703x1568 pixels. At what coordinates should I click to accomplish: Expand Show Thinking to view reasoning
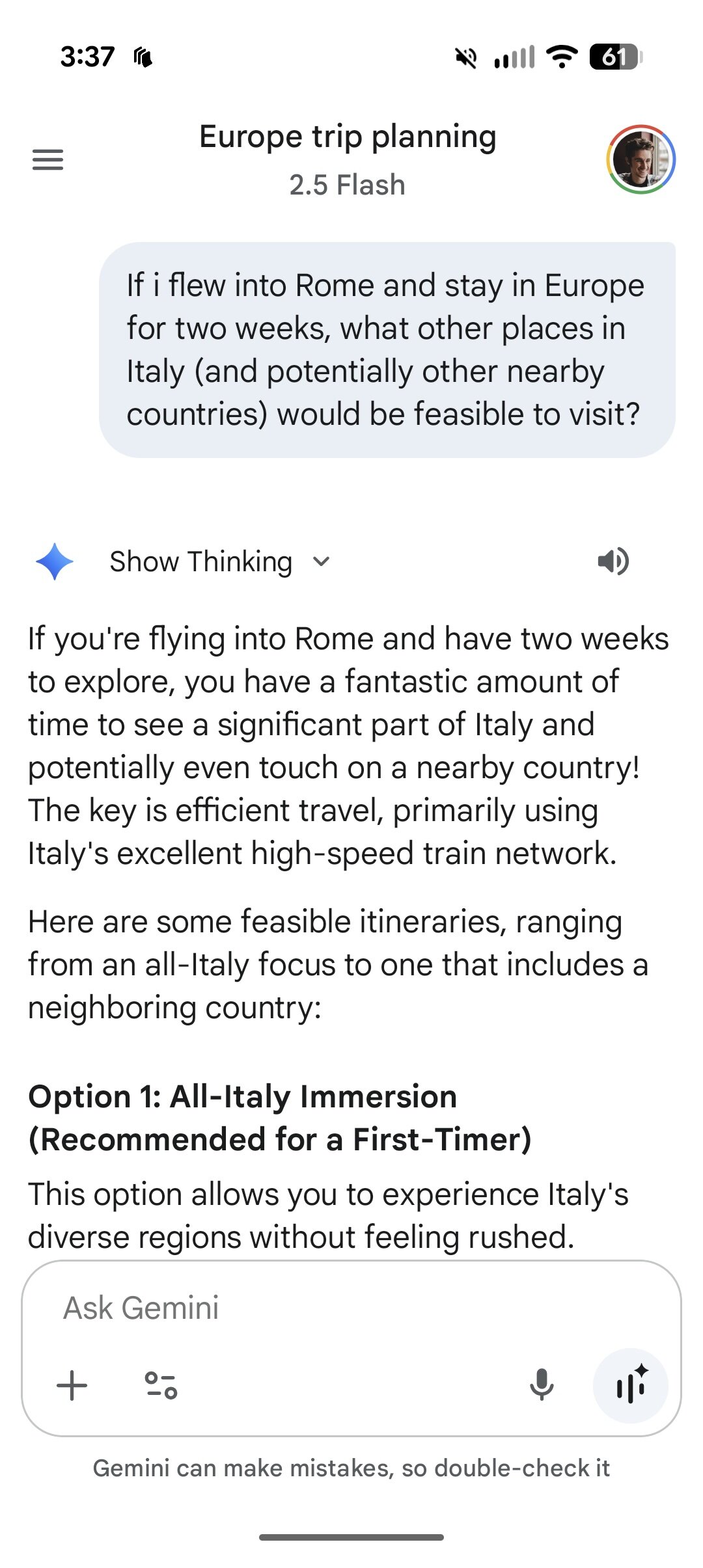pyautogui.click(x=199, y=561)
